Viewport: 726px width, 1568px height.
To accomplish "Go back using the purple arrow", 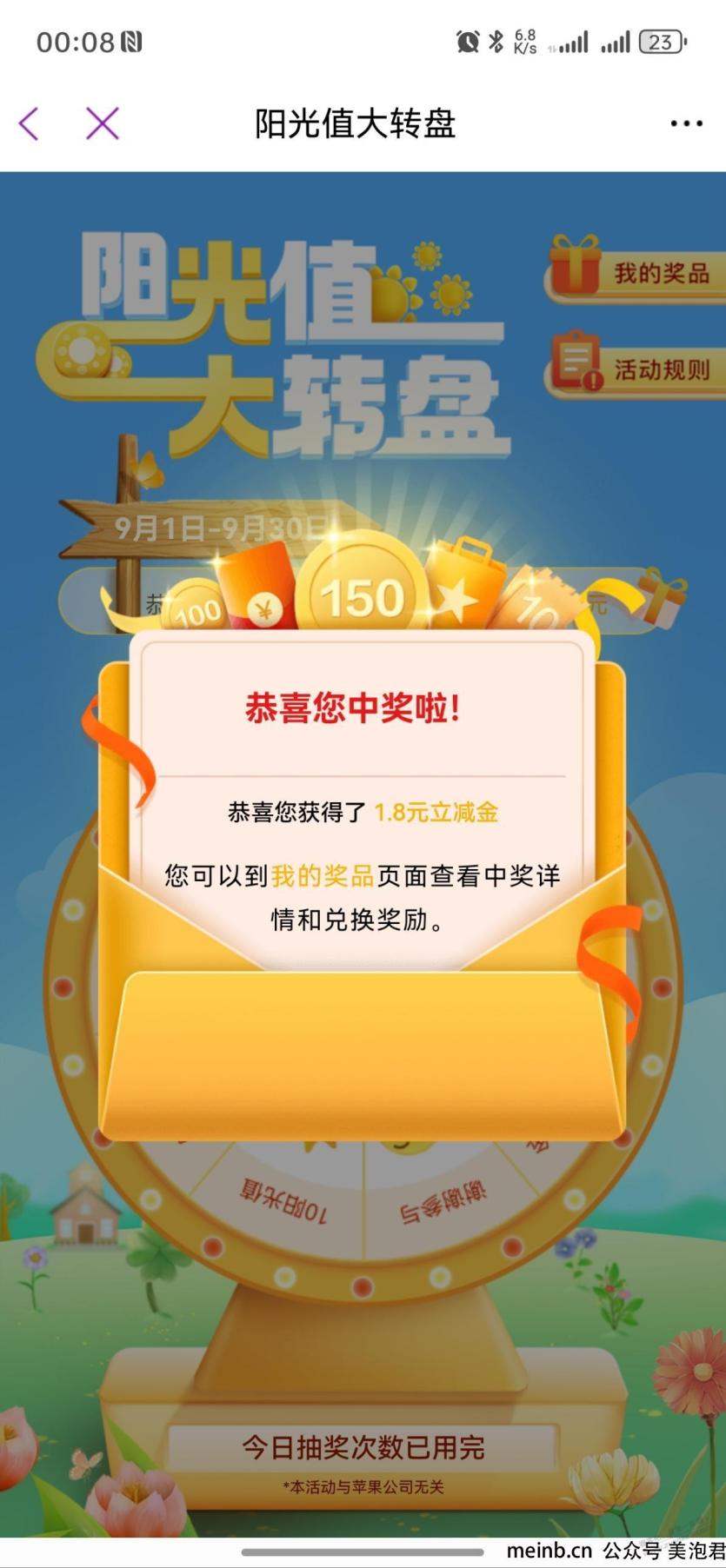I will pyautogui.click(x=30, y=123).
